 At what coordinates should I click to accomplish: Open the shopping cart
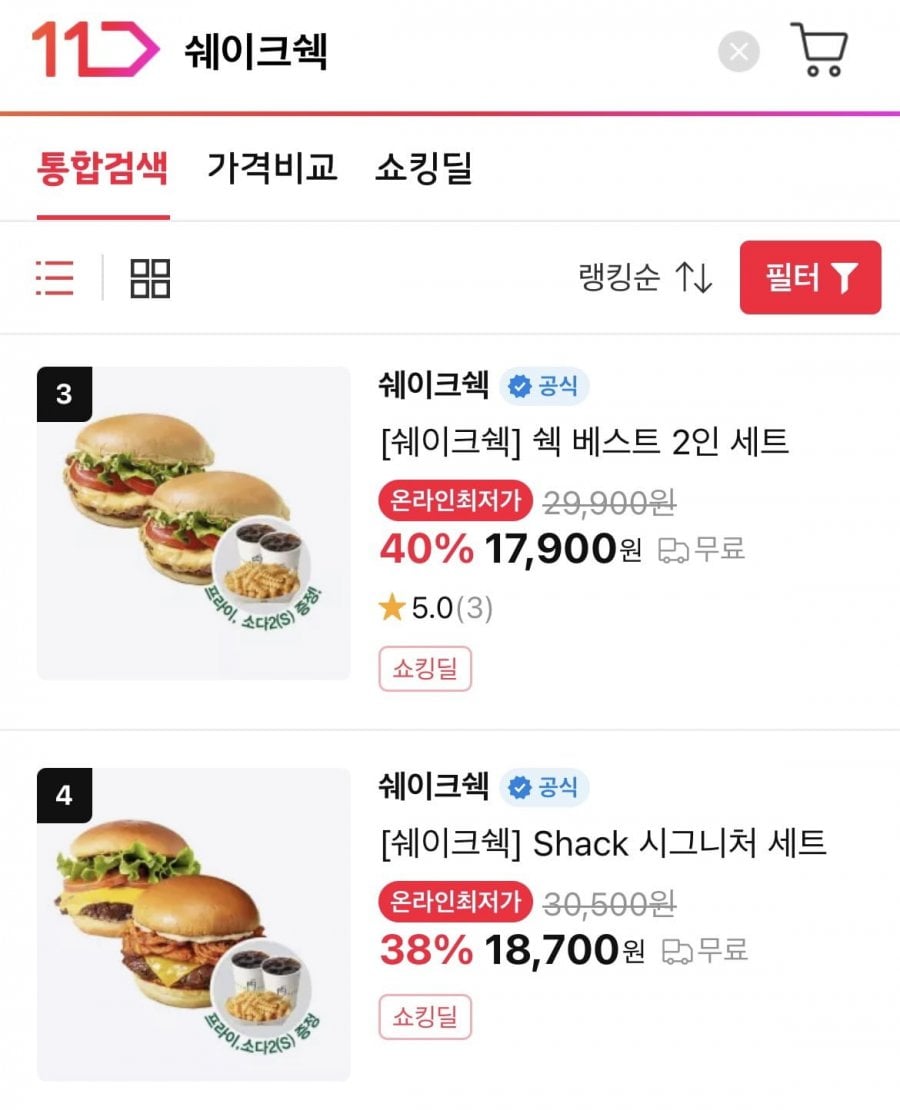(x=820, y=50)
